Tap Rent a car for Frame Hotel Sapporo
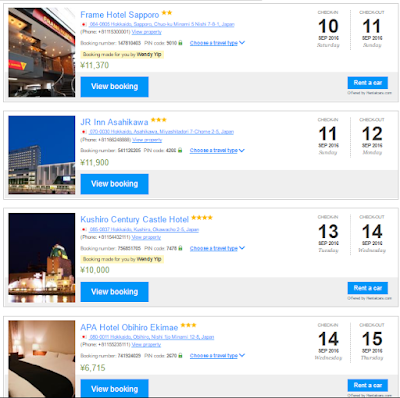Image resolution: width=400 pixels, height=398 pixels. (368, 83)
